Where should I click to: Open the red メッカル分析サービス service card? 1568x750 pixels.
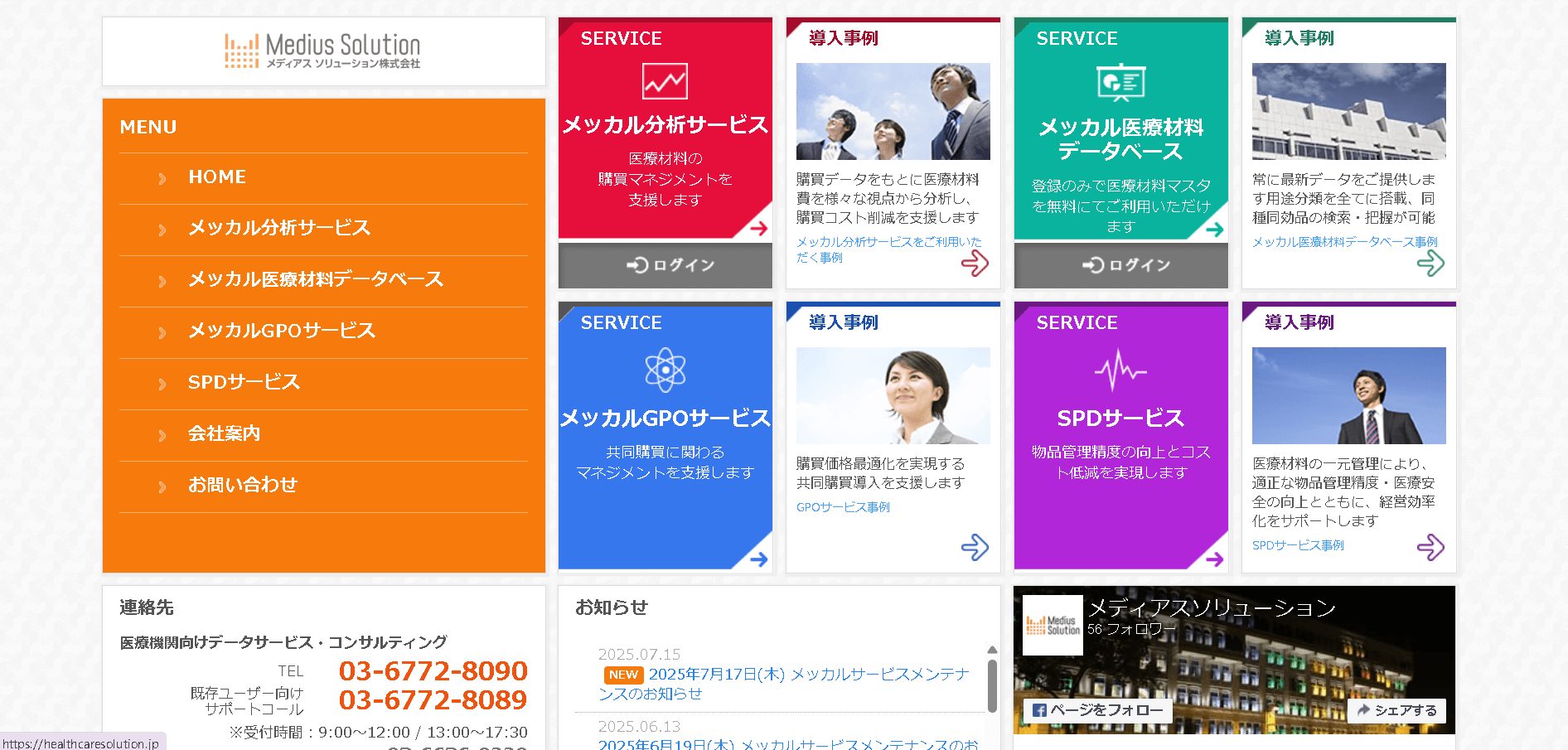(x=665, y=133)
